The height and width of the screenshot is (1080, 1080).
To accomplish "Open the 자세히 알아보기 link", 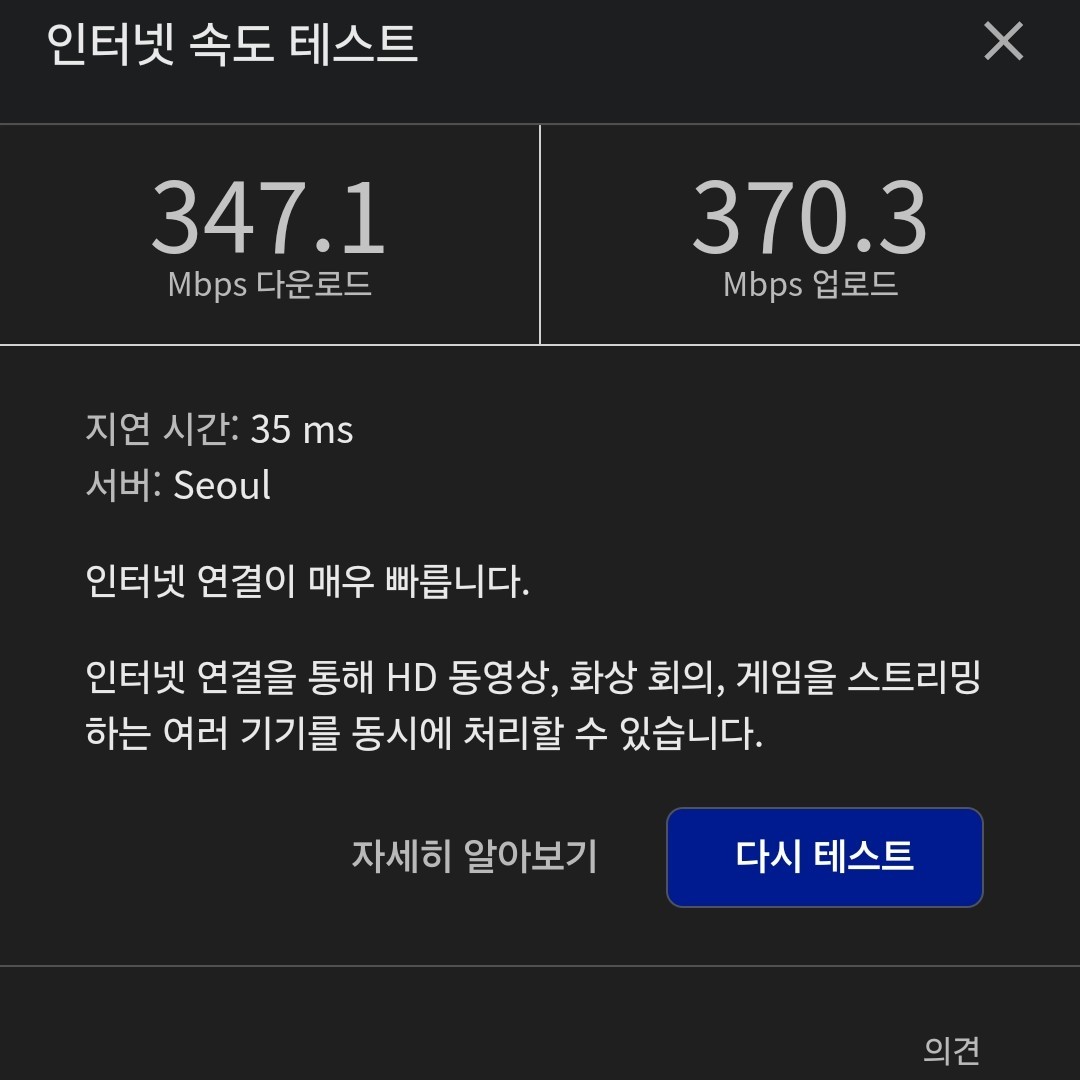I will tap(474, 857).
